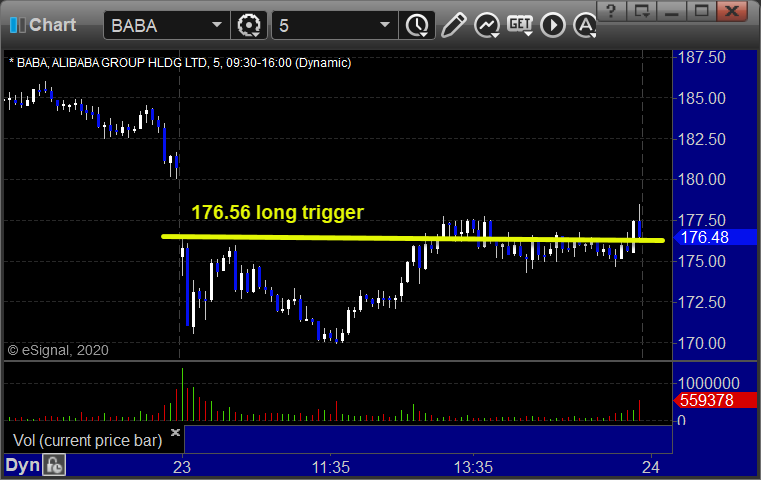Open the BABA symbol dropdown
Image resolution: width=761 pixels, height=480 pixels.
[217, 24]
